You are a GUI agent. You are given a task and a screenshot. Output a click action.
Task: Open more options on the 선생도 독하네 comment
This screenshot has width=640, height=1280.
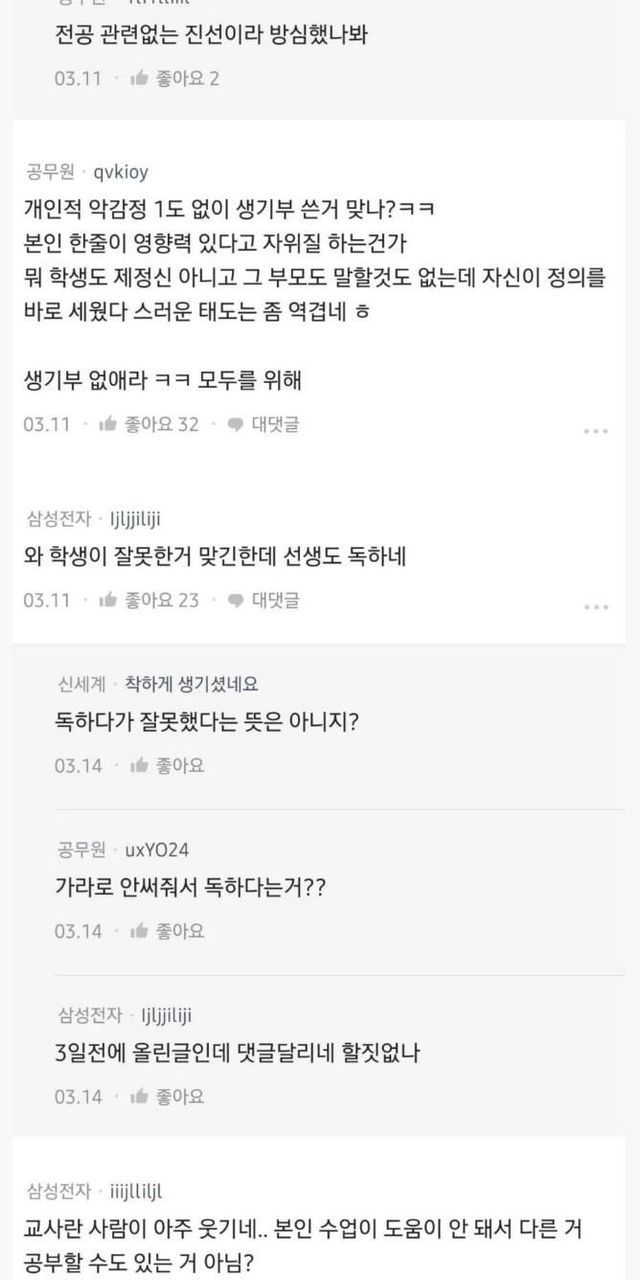[595, 607]
